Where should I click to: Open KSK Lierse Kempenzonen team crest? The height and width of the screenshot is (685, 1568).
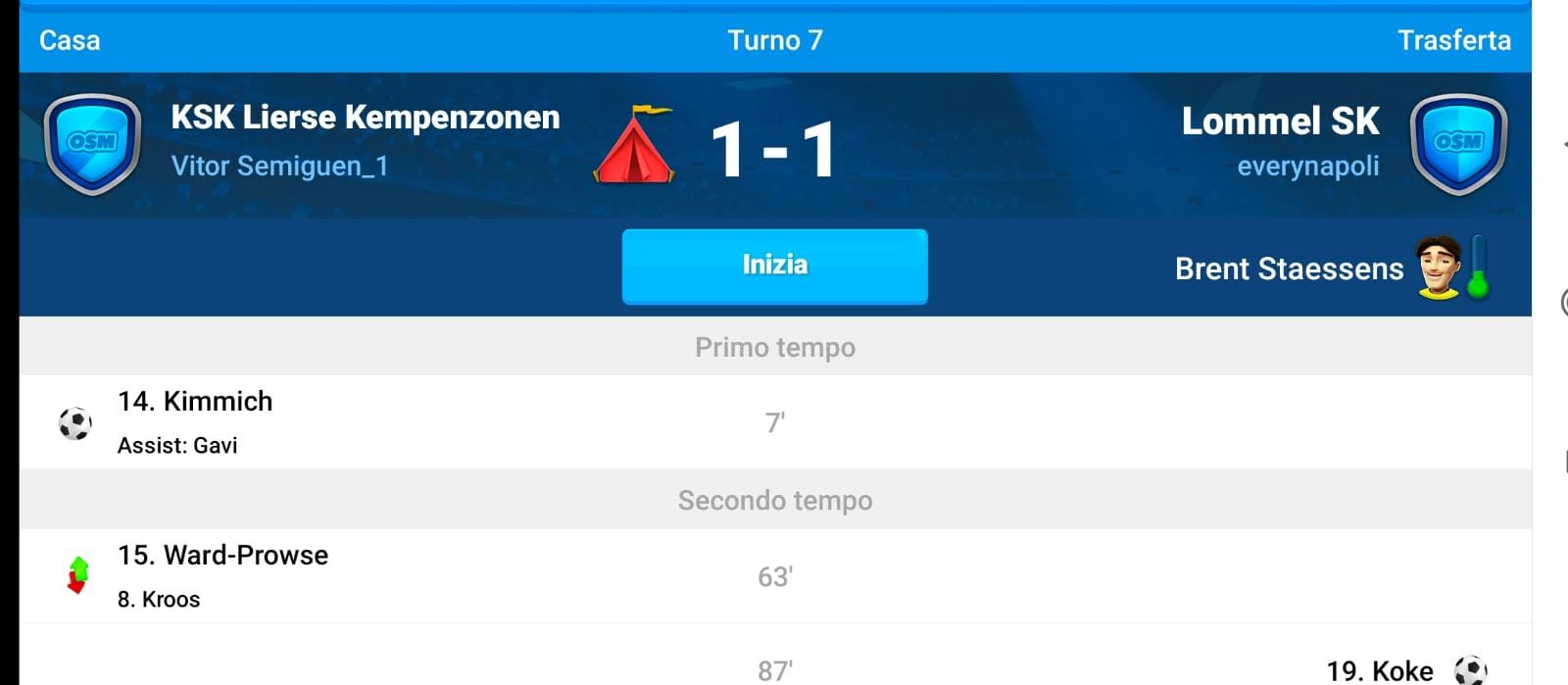(x=92, y=144)
